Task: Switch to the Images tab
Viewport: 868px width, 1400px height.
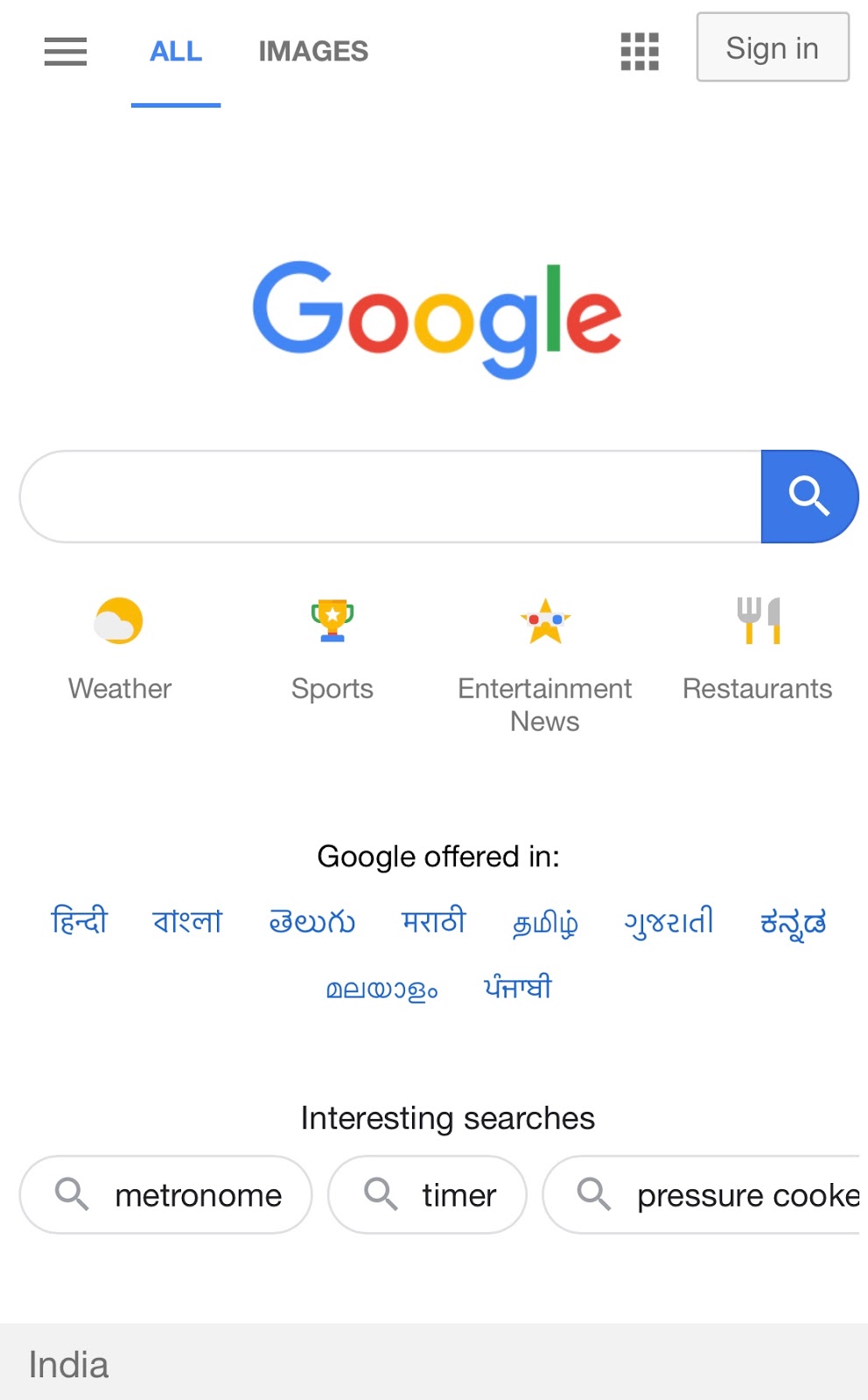Action: 313,52
